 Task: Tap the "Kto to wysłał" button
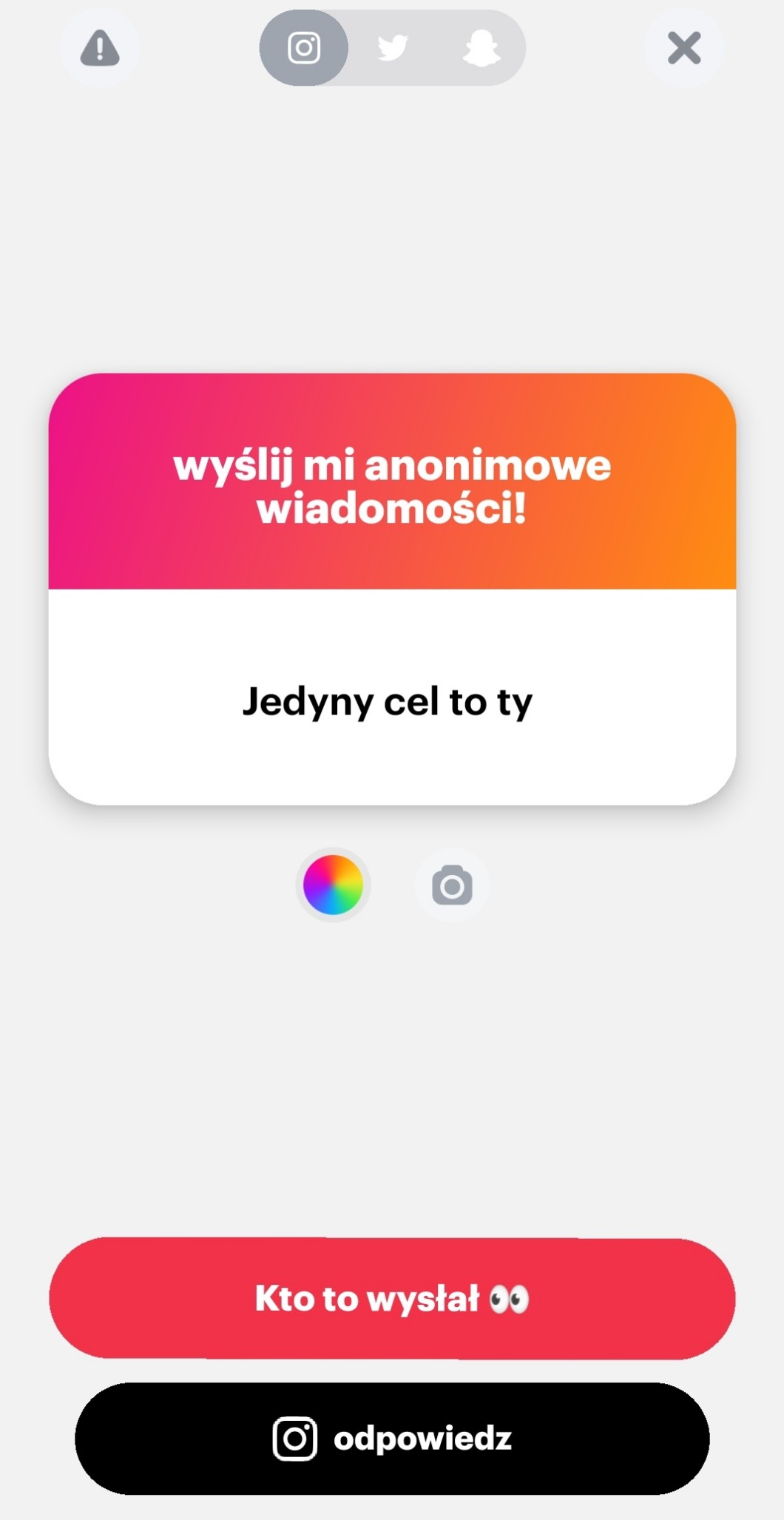tap(392, 1298)
